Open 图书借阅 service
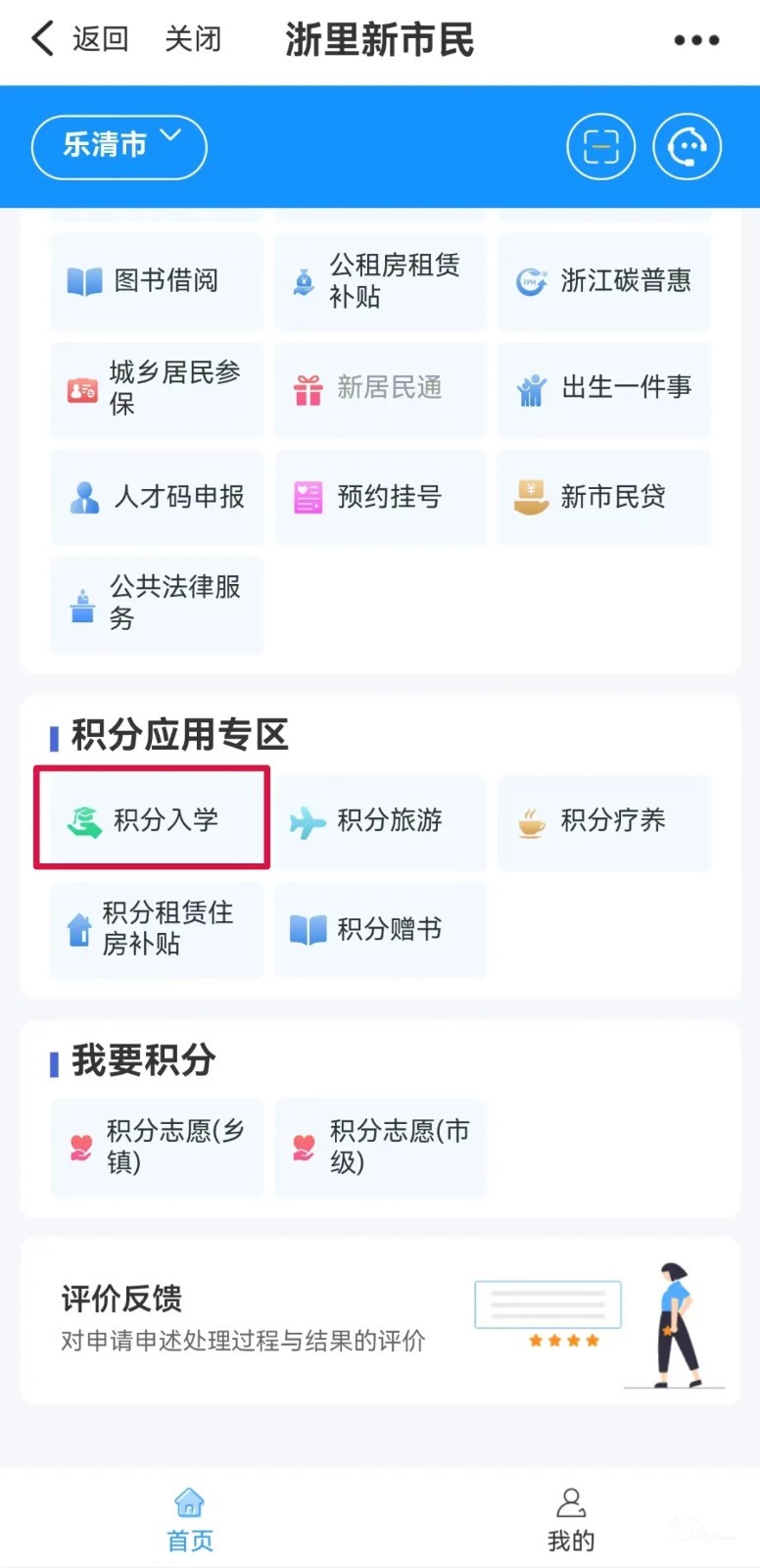 [x=157, y=281]
